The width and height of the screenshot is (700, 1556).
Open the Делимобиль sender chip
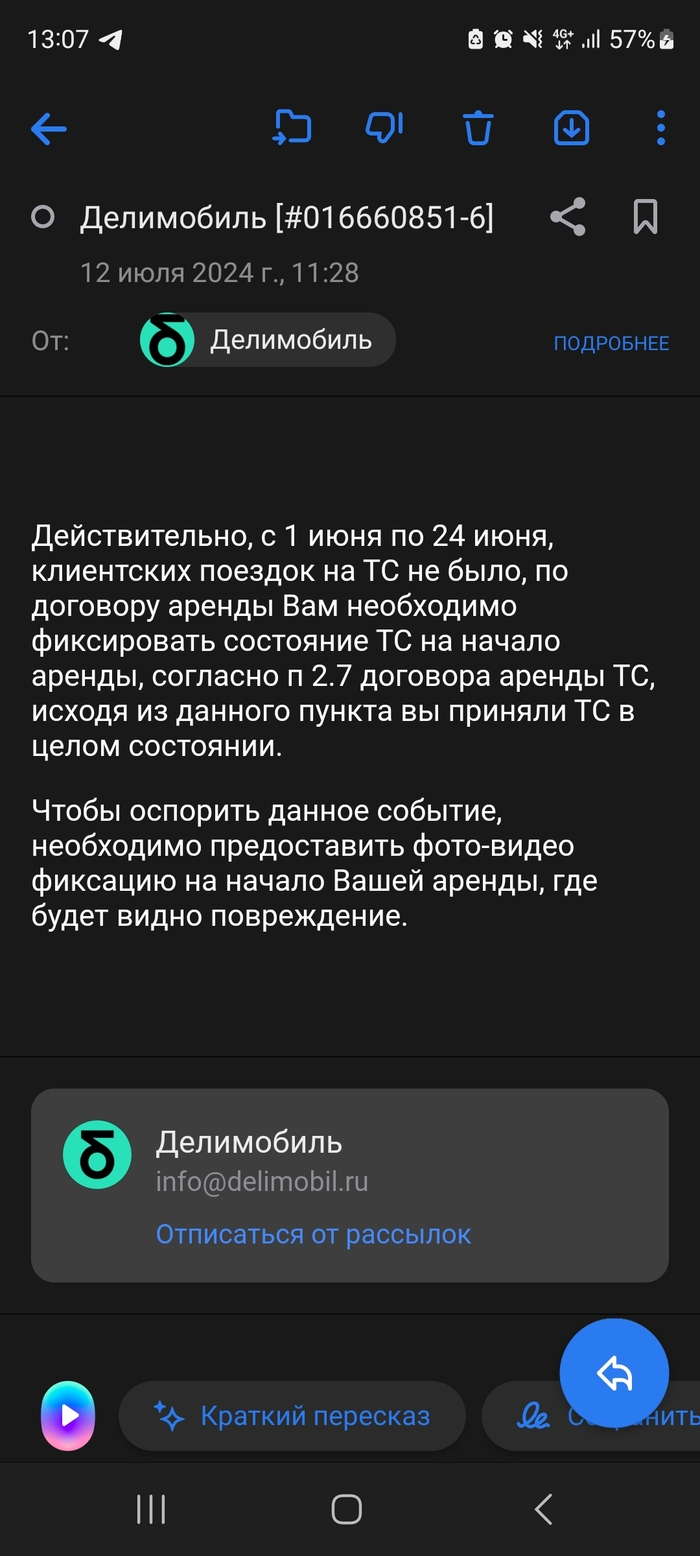pyautogui.click(x=268, y=340)
